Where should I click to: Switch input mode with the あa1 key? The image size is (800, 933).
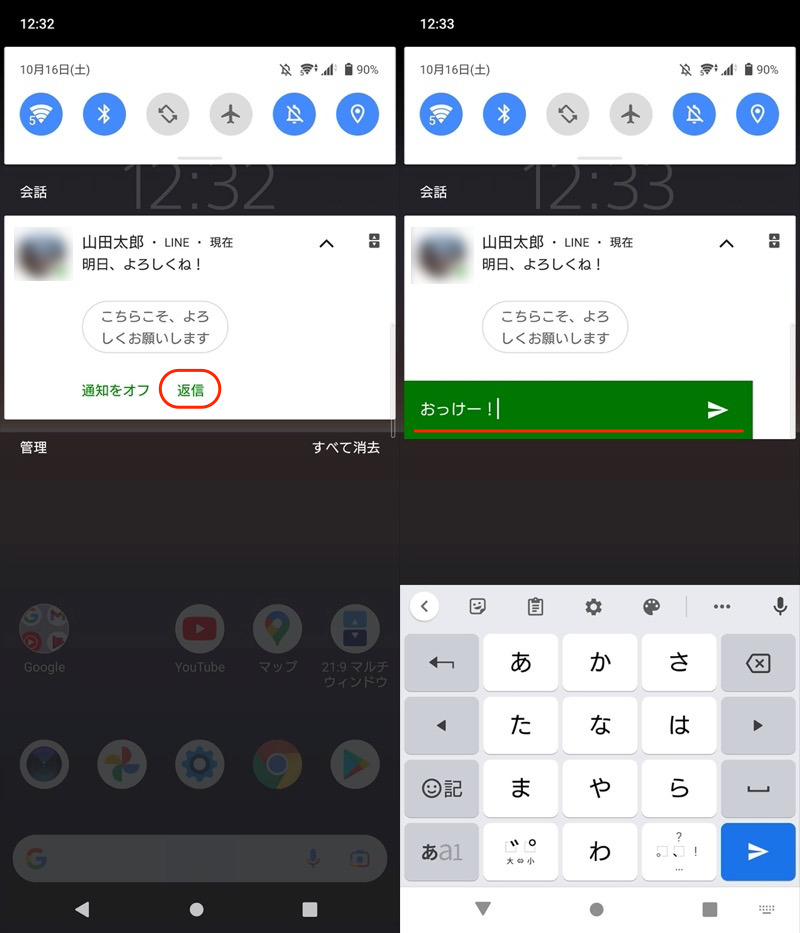pyautogui.click(x=442, y=852)
